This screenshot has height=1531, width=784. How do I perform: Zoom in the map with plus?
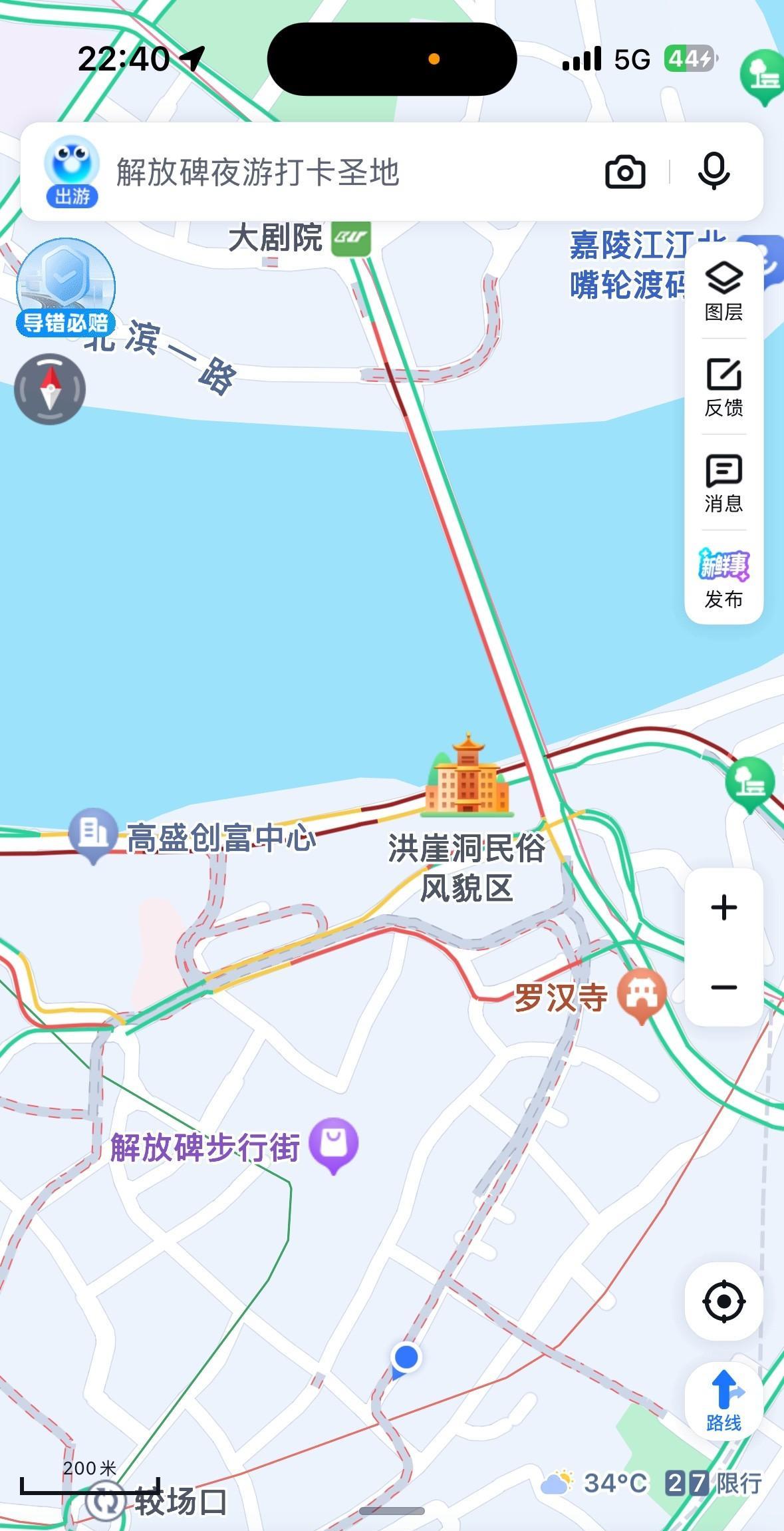click(723, 908)
